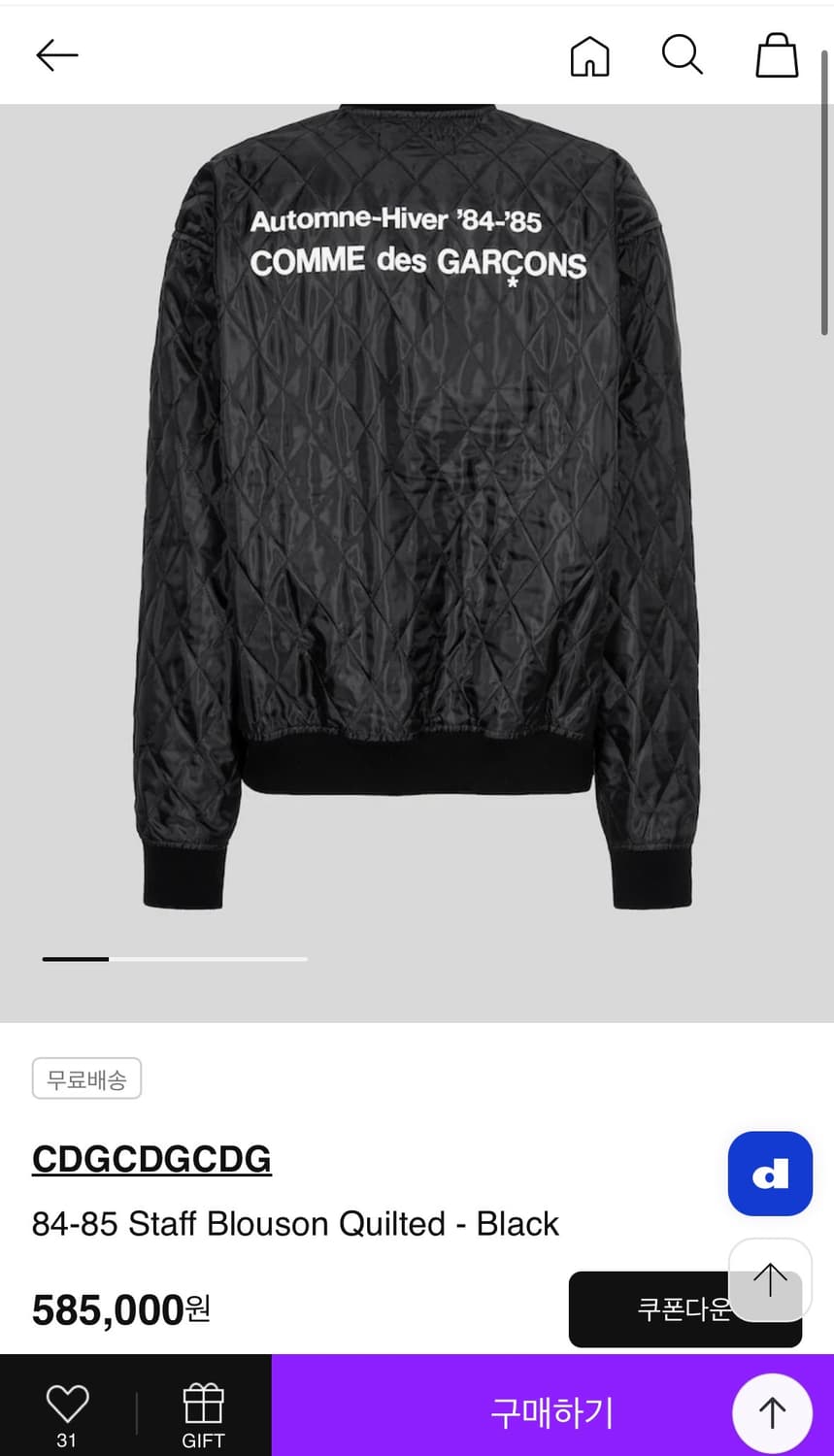Tap the like count showing 31
The width and height of the screenshot is (834, 1456).
tap(67, 1440)
